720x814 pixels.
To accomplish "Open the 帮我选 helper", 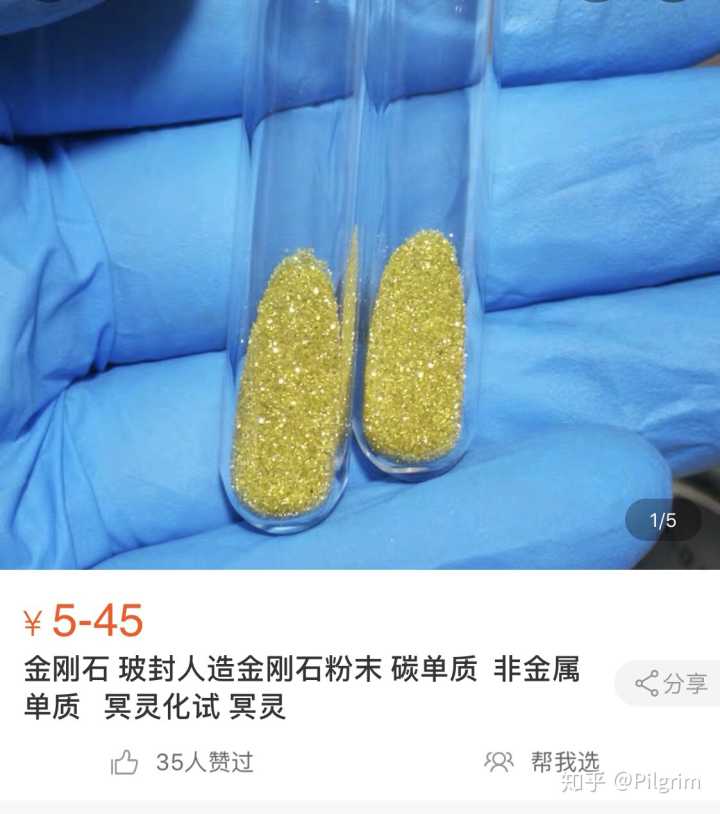I will [541, 762].
